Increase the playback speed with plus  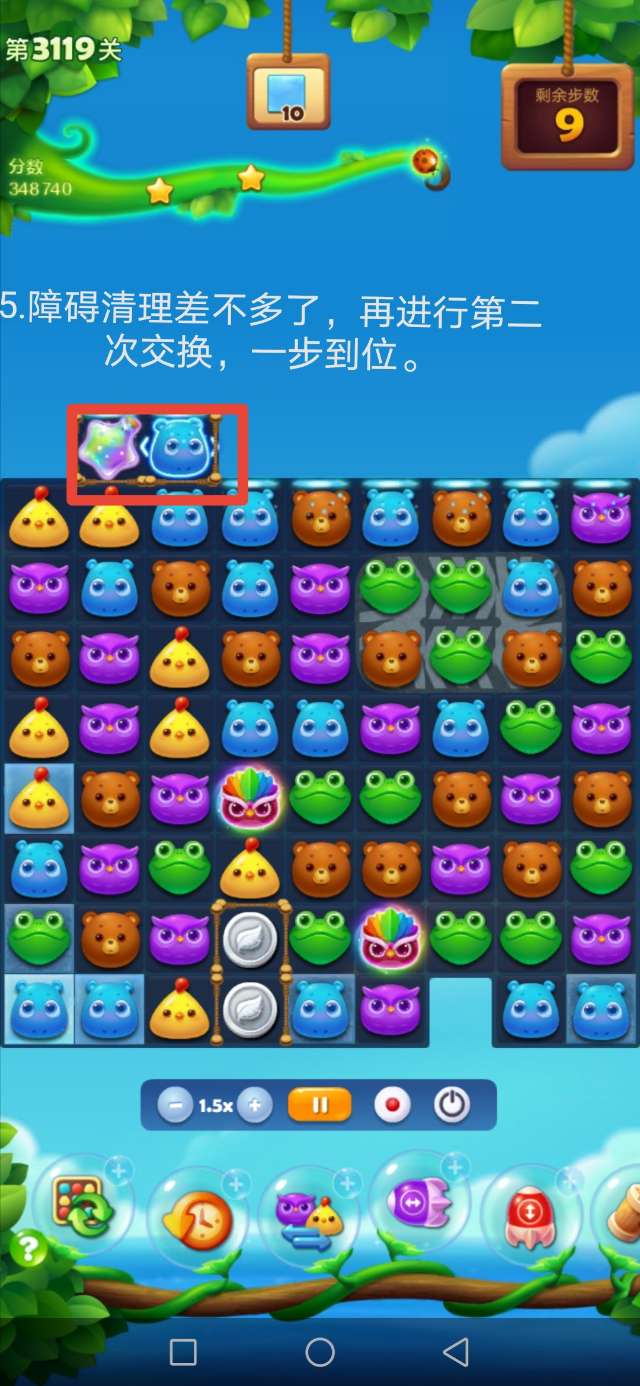[255, 1106]
